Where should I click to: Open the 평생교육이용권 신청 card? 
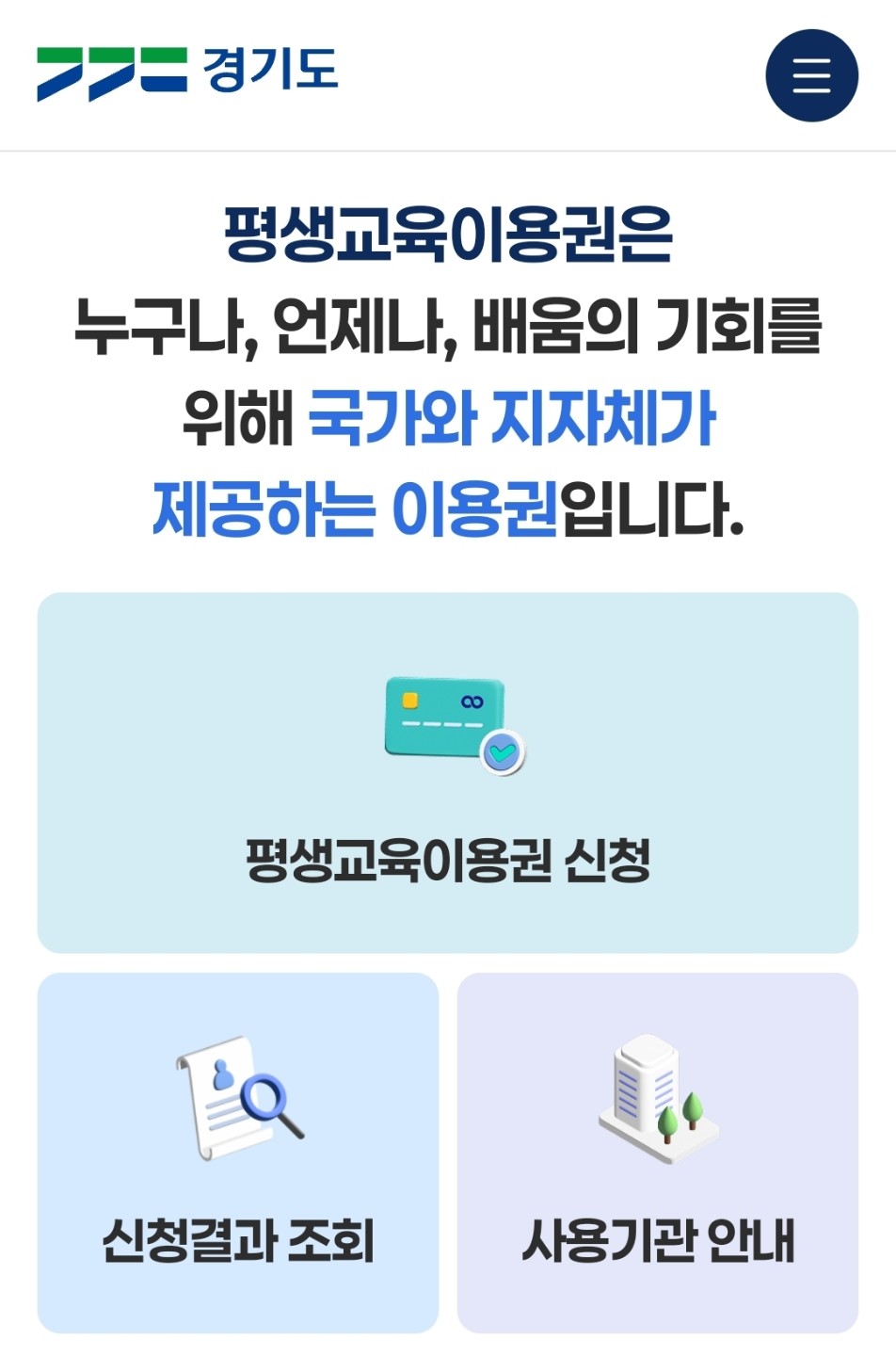pos(448,772)
